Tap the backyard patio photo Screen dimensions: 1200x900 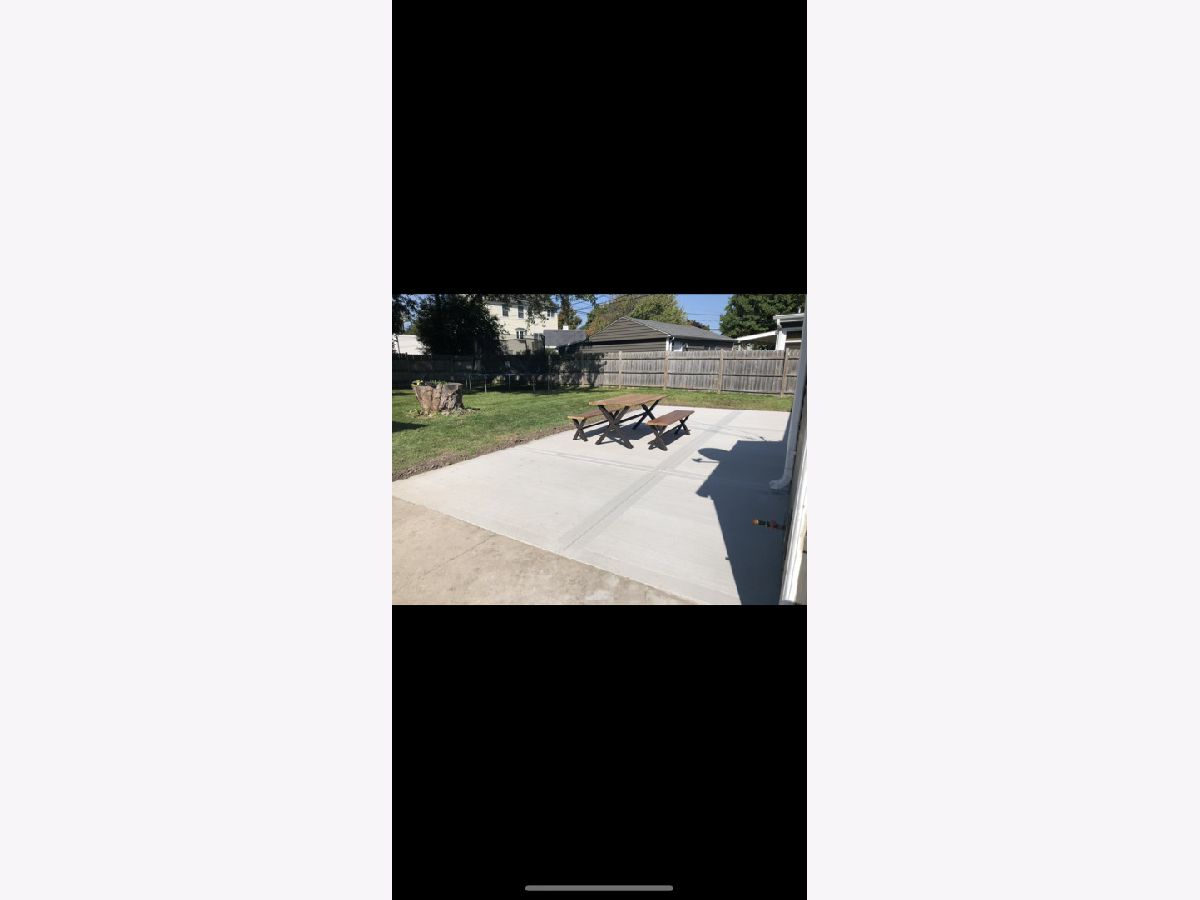pos(599,449)
